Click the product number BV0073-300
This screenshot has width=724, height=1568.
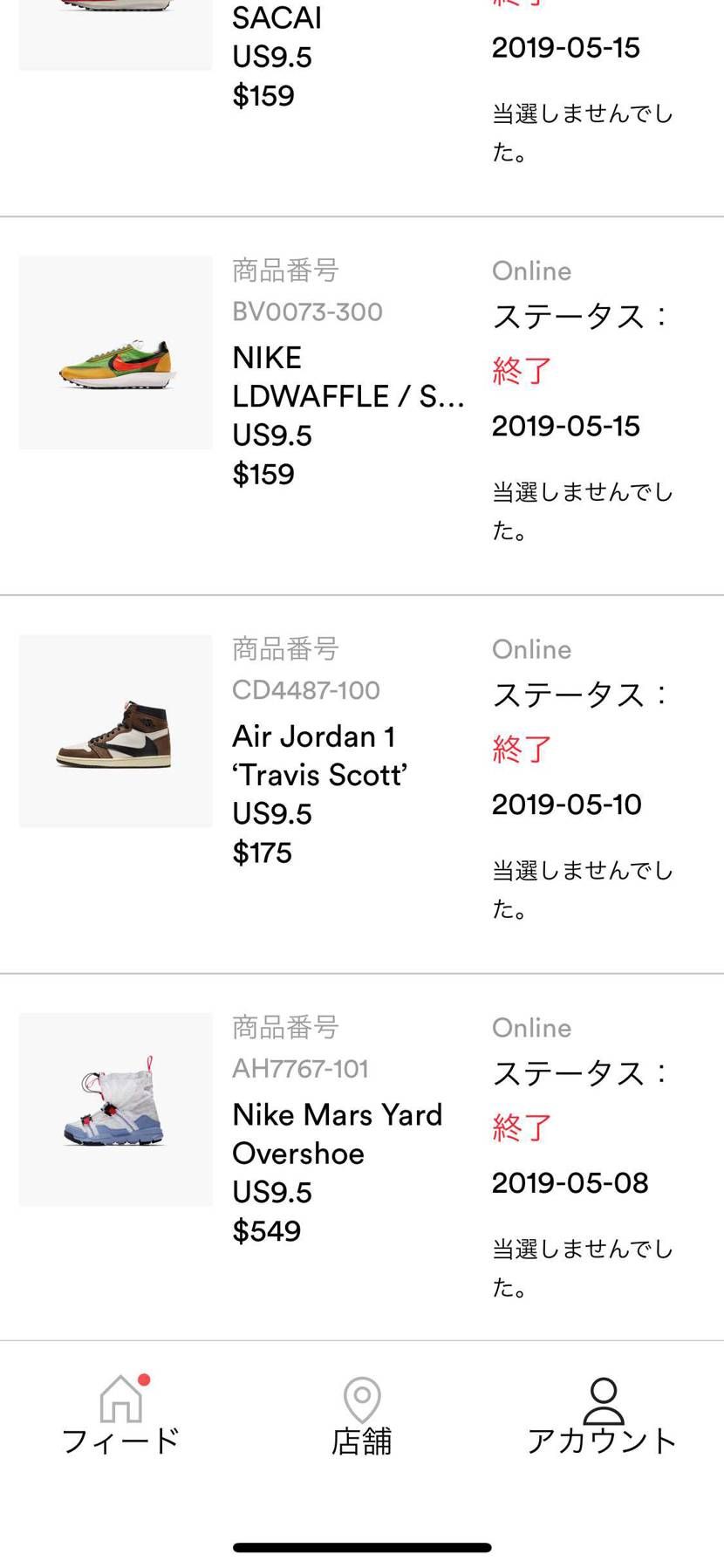pyautogui.click(x=307, y=311)
